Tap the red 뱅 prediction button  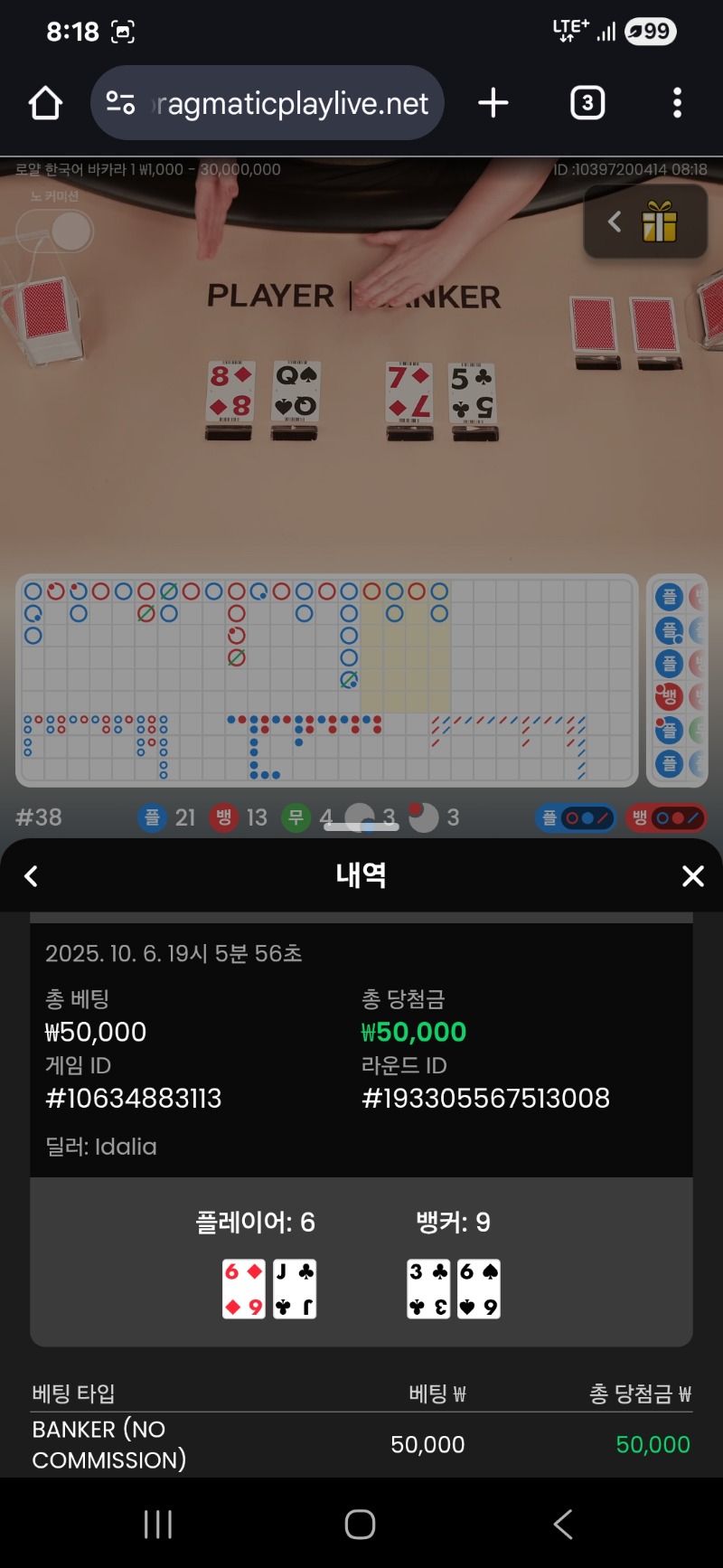(666, 817)
